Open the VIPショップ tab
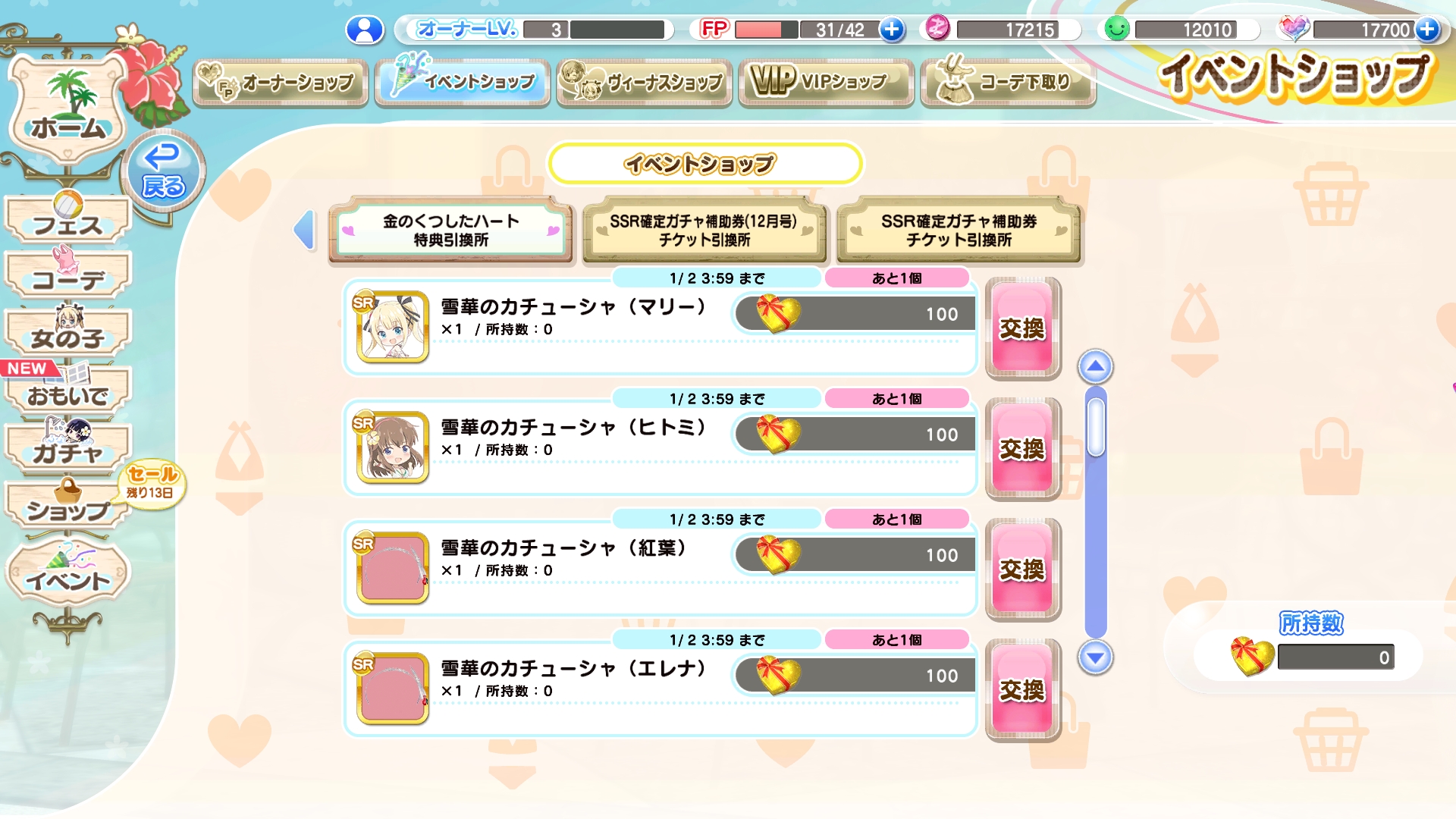Screen dimensions: 1456x819 [826, 82]
